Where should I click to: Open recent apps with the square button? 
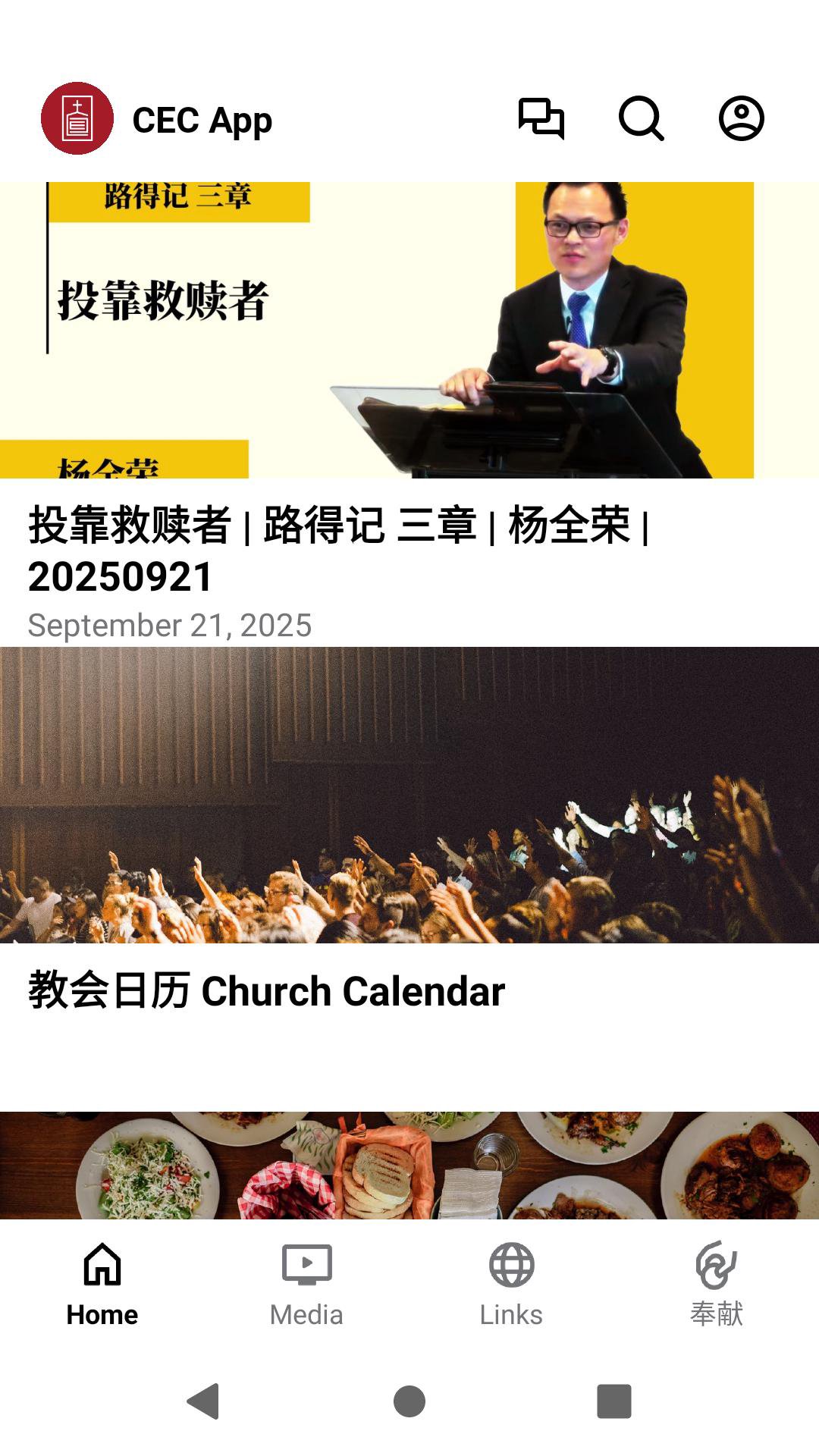tap(613, 1401)
